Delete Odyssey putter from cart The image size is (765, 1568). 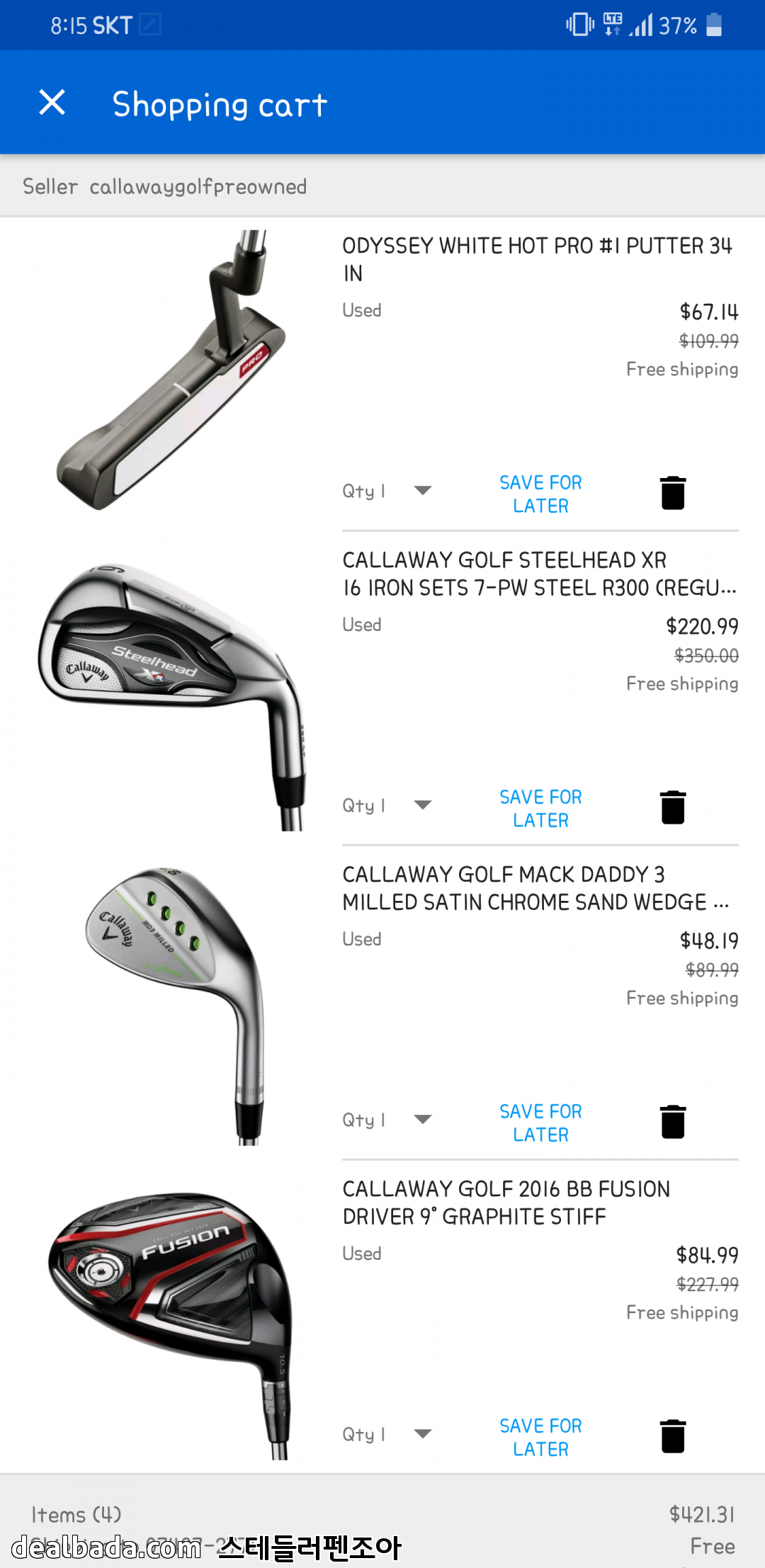672,493
